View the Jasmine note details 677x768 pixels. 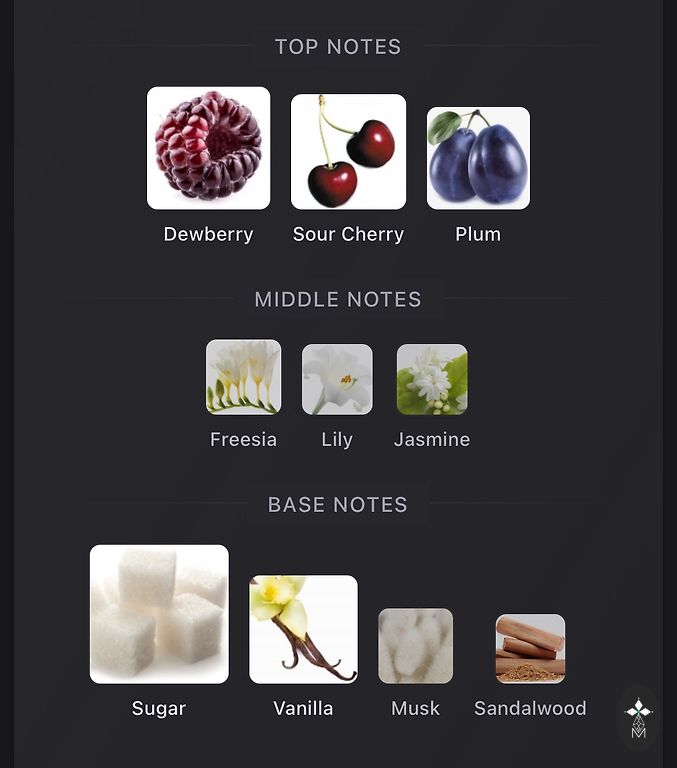(432, 379)
